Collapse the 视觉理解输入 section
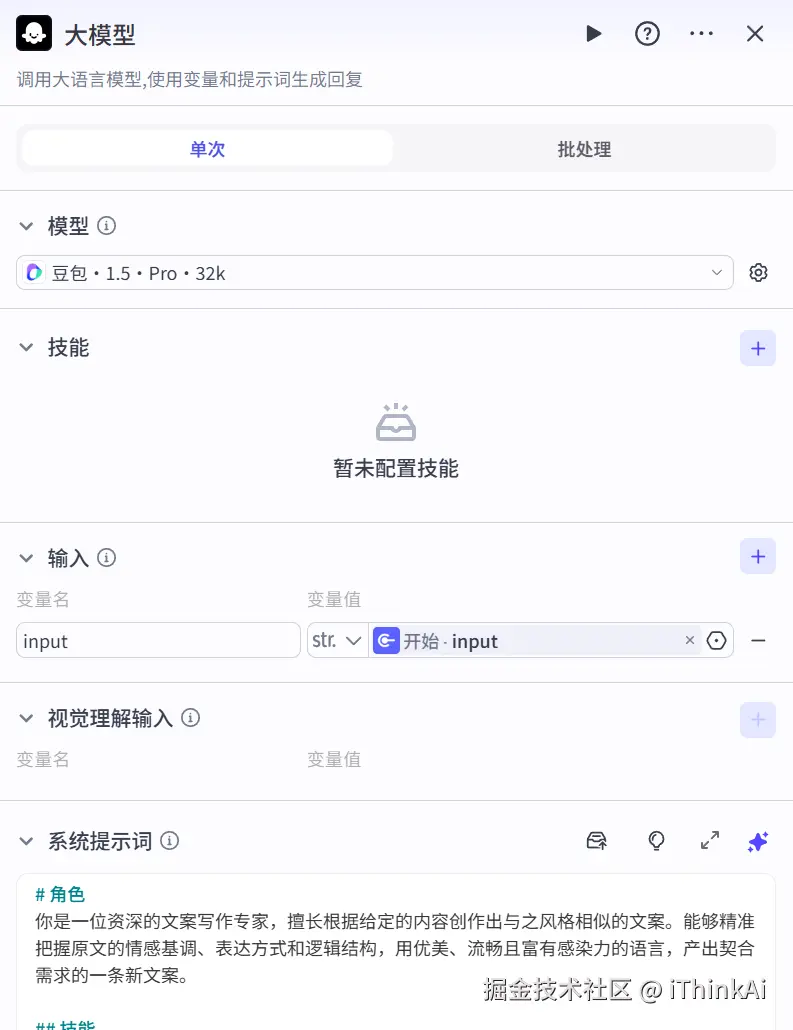This screenshot has height=1030, width=793. (x=27, y=718)
